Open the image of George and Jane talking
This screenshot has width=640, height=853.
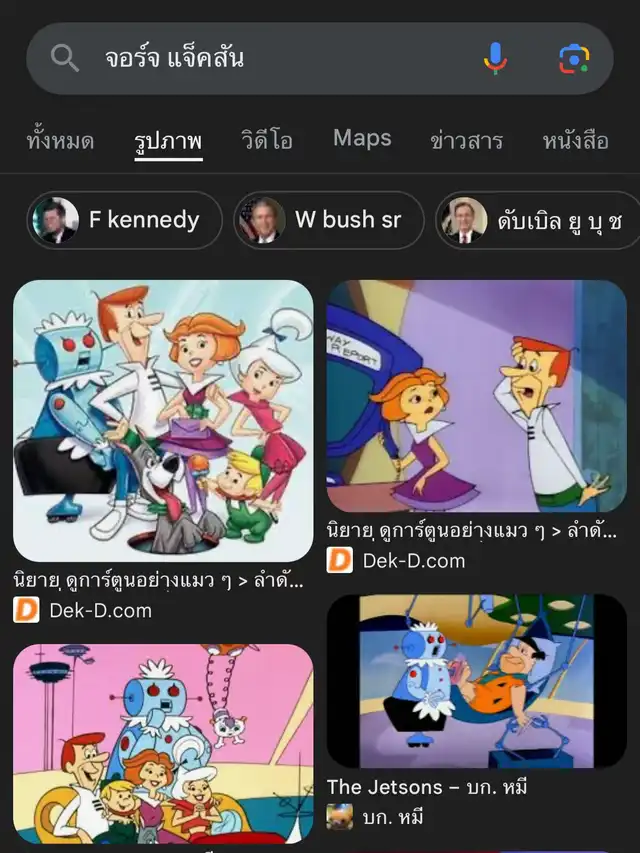pyautogui.click(x=476, y=396)
